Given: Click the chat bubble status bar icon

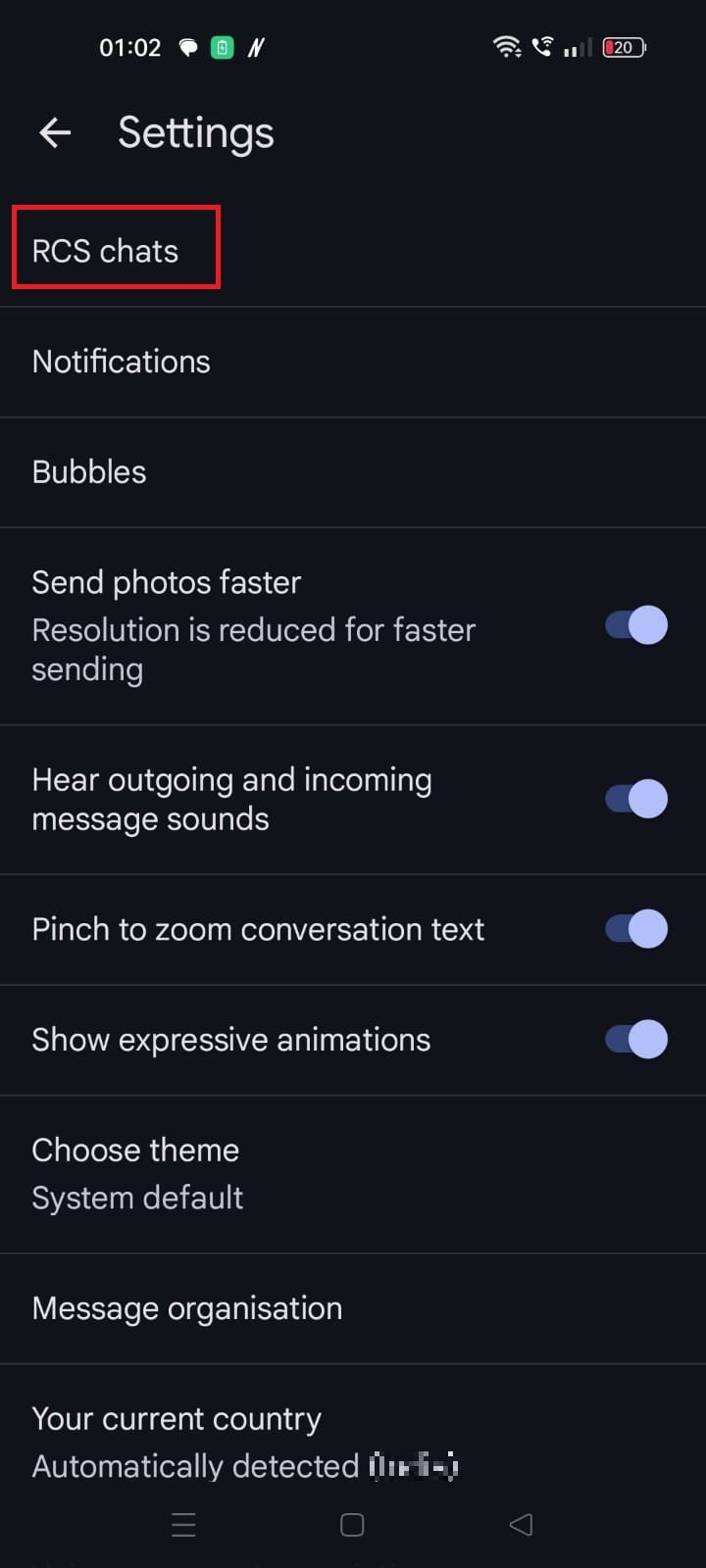Looking at the screenshot, I should [x=188, y=46].
